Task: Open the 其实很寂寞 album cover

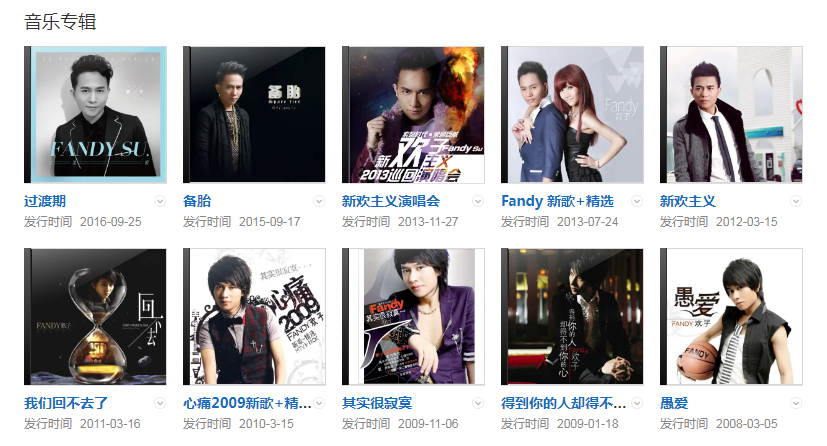Action: pos(413,317)
